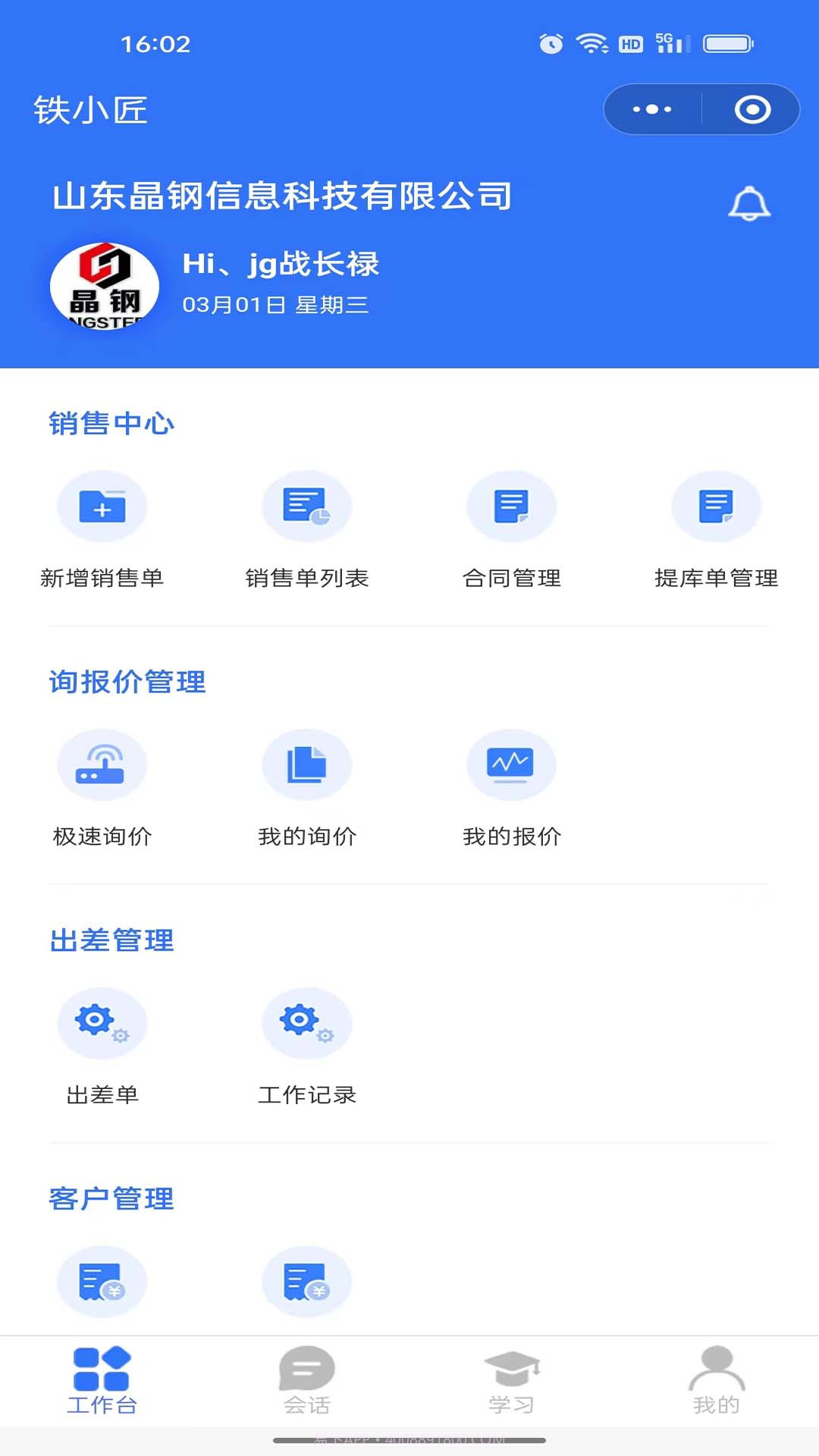
Task: Open 工作记录 under 出差管理
Action: click(306, 1022)
